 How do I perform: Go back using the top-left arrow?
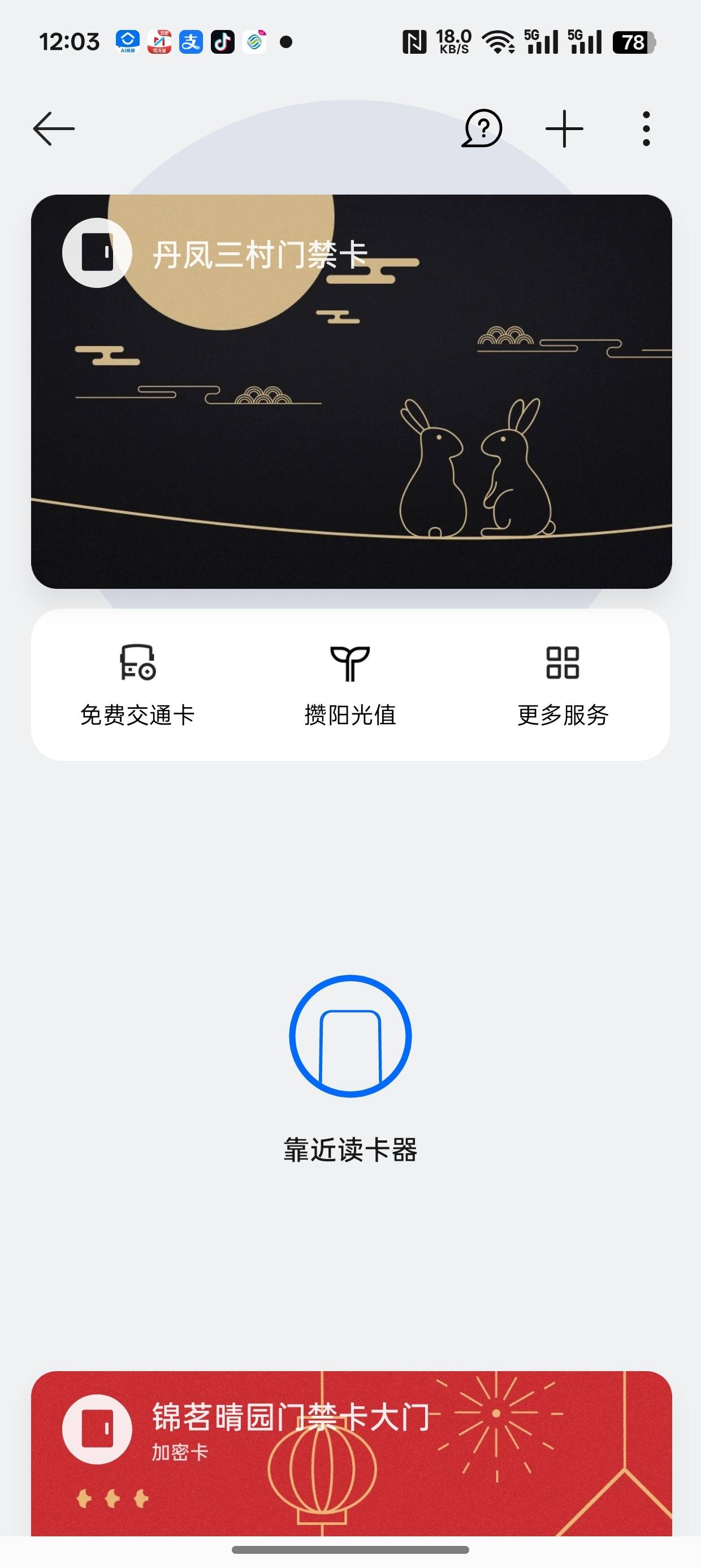54,128
